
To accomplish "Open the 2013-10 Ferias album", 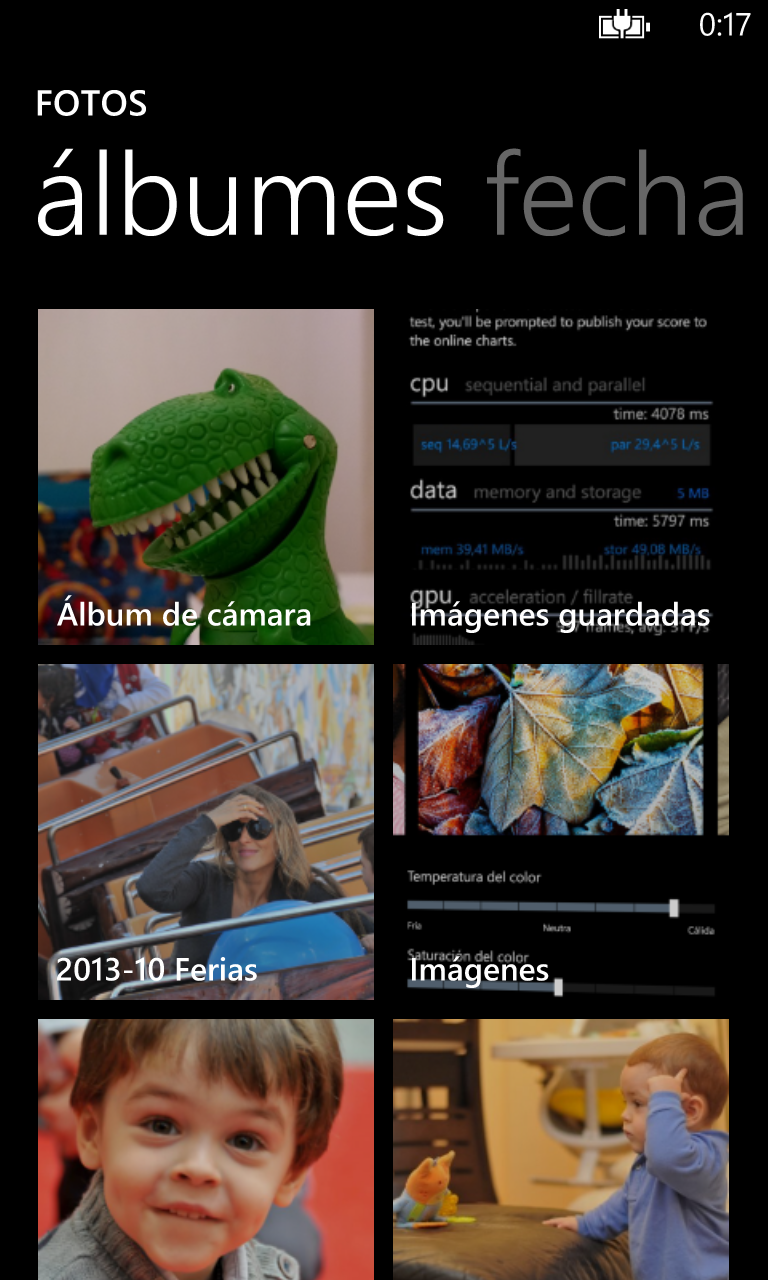I will point(206,832).
